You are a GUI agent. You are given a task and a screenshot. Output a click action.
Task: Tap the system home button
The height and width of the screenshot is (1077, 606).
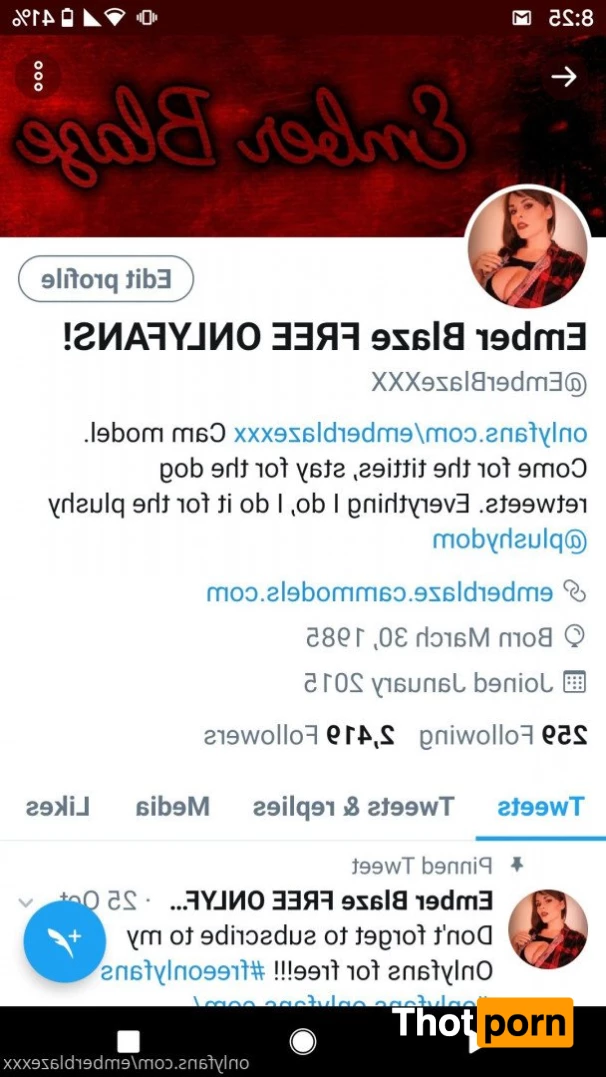point(303,1041)
